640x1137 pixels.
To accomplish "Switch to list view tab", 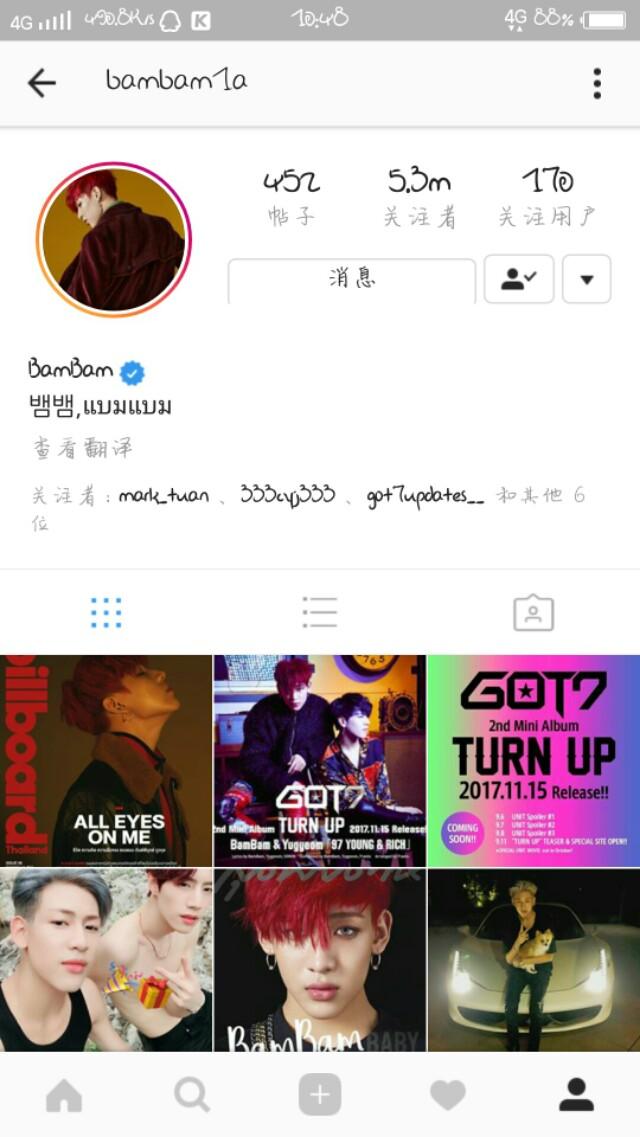I will click(319, 612).
